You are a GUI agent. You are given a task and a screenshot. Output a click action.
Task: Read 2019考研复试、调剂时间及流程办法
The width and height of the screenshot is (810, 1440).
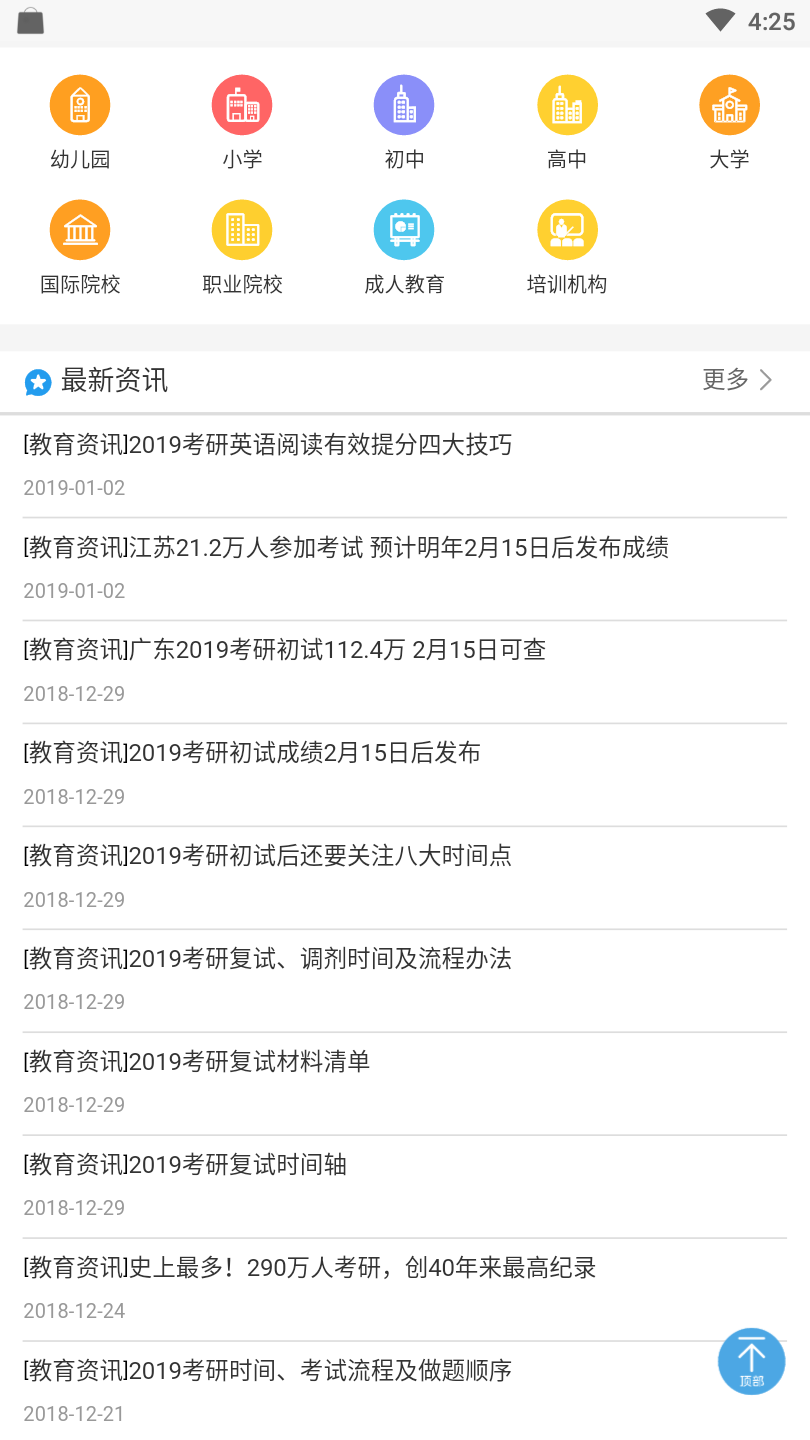[x=405, y=981]
